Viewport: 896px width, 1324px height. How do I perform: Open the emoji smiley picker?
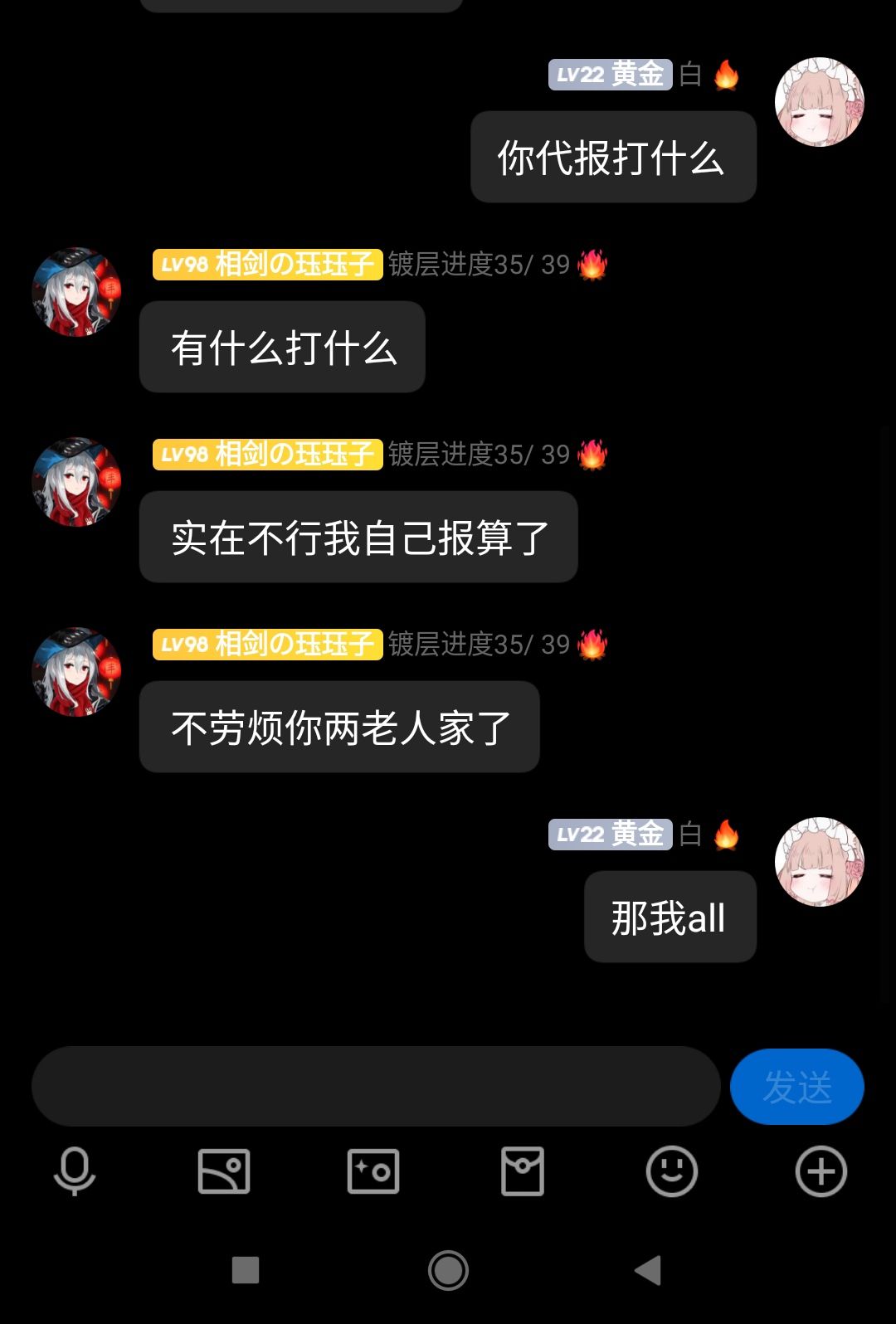click(x=672, y=1171)
